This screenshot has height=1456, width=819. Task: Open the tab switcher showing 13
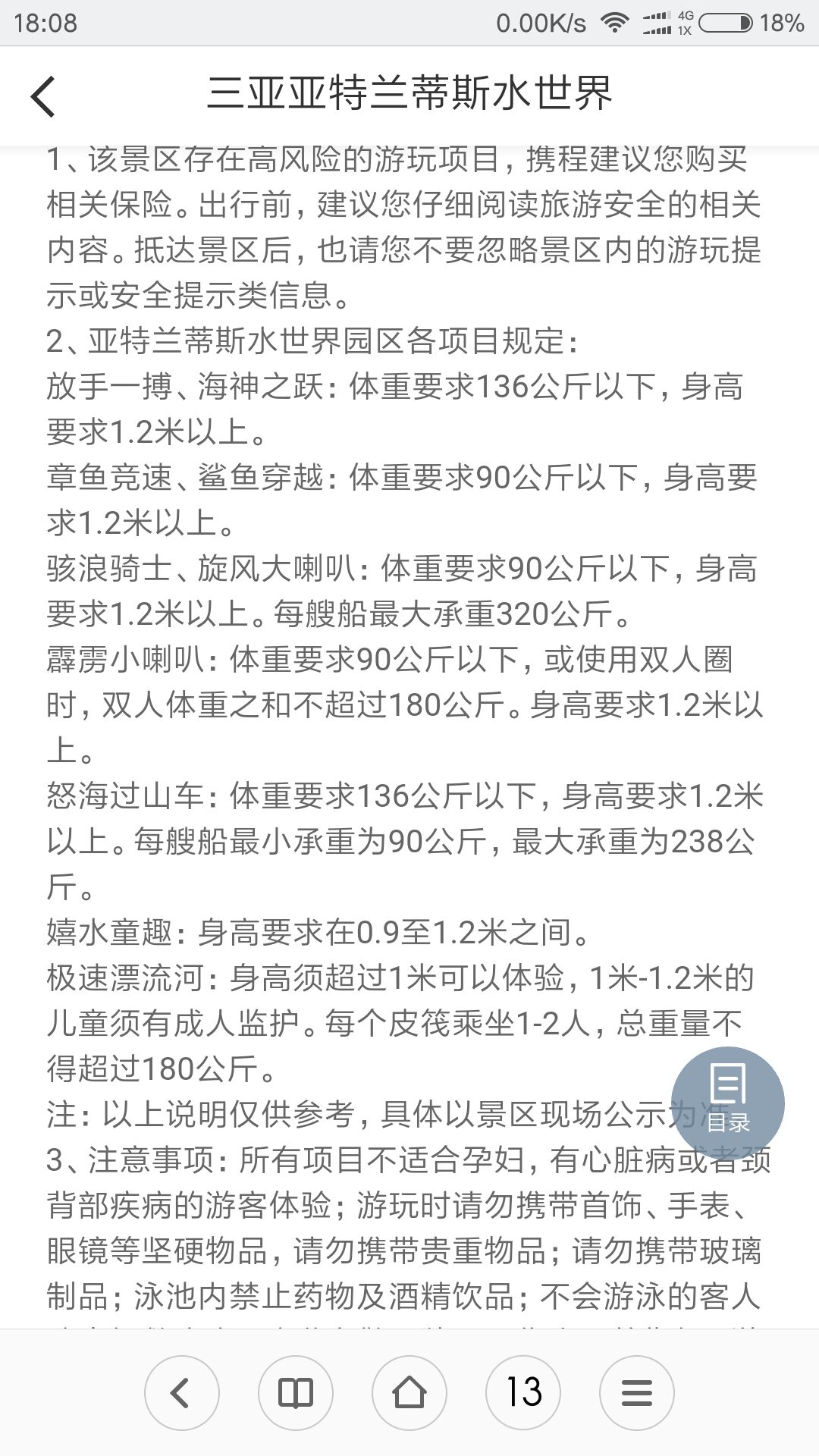(523, 1393)
